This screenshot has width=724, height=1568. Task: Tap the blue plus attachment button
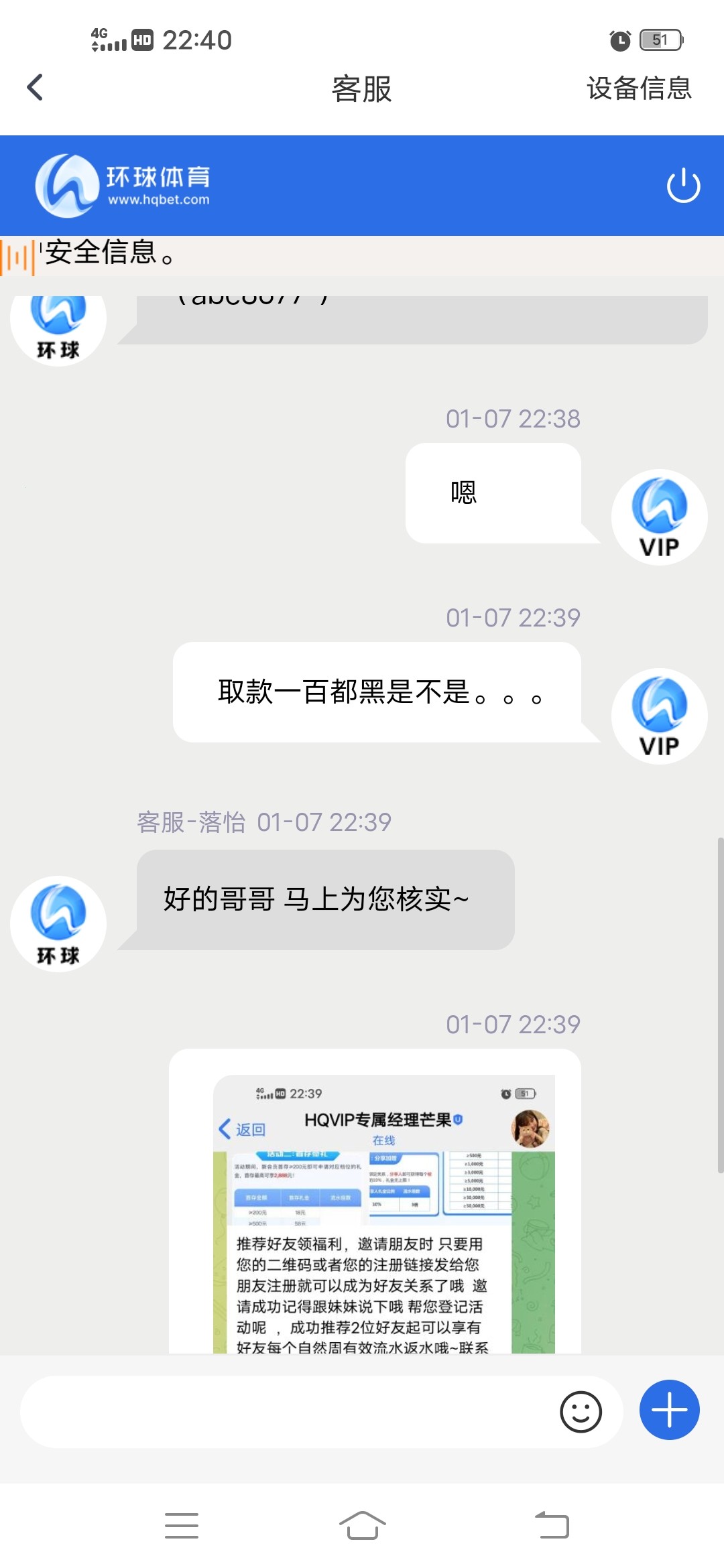(x=669, y=1410)
